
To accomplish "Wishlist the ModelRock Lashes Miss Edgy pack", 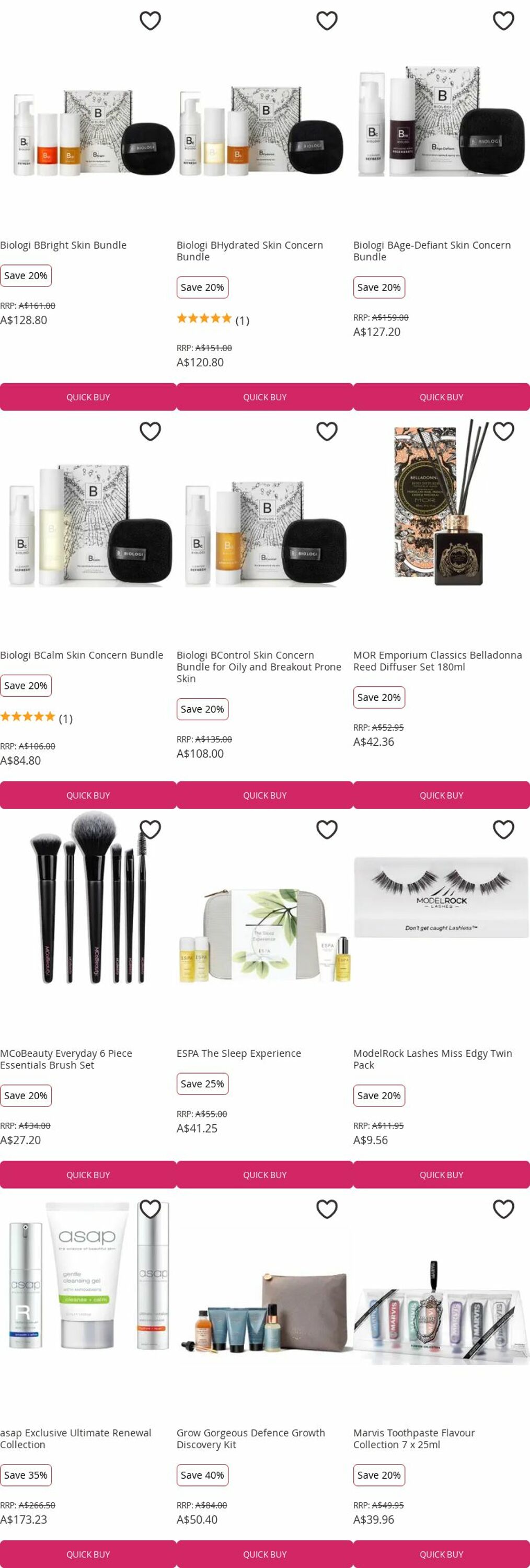I will pos(503,829).
